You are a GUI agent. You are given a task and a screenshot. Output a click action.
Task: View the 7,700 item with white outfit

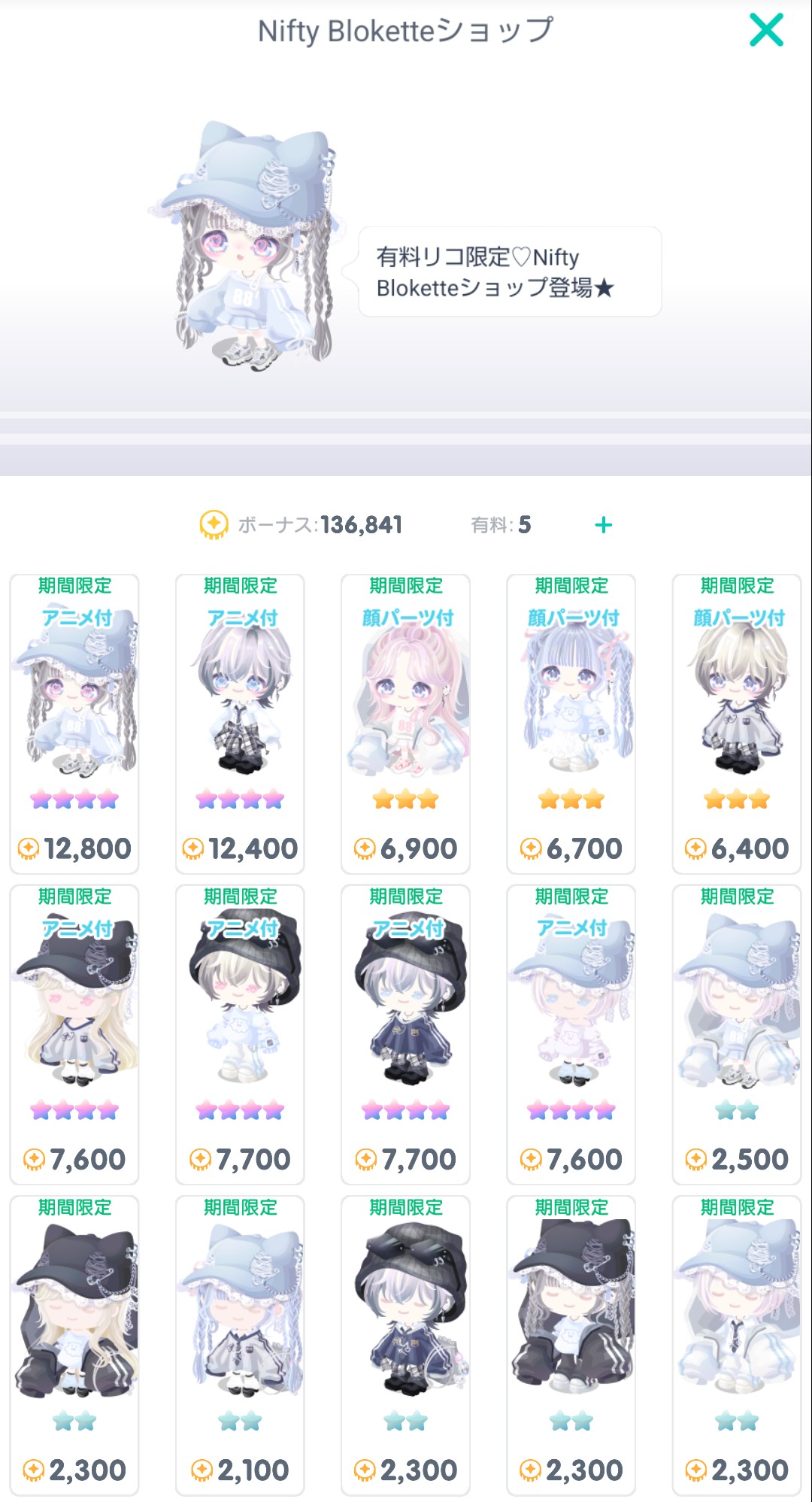[240, 1034]
